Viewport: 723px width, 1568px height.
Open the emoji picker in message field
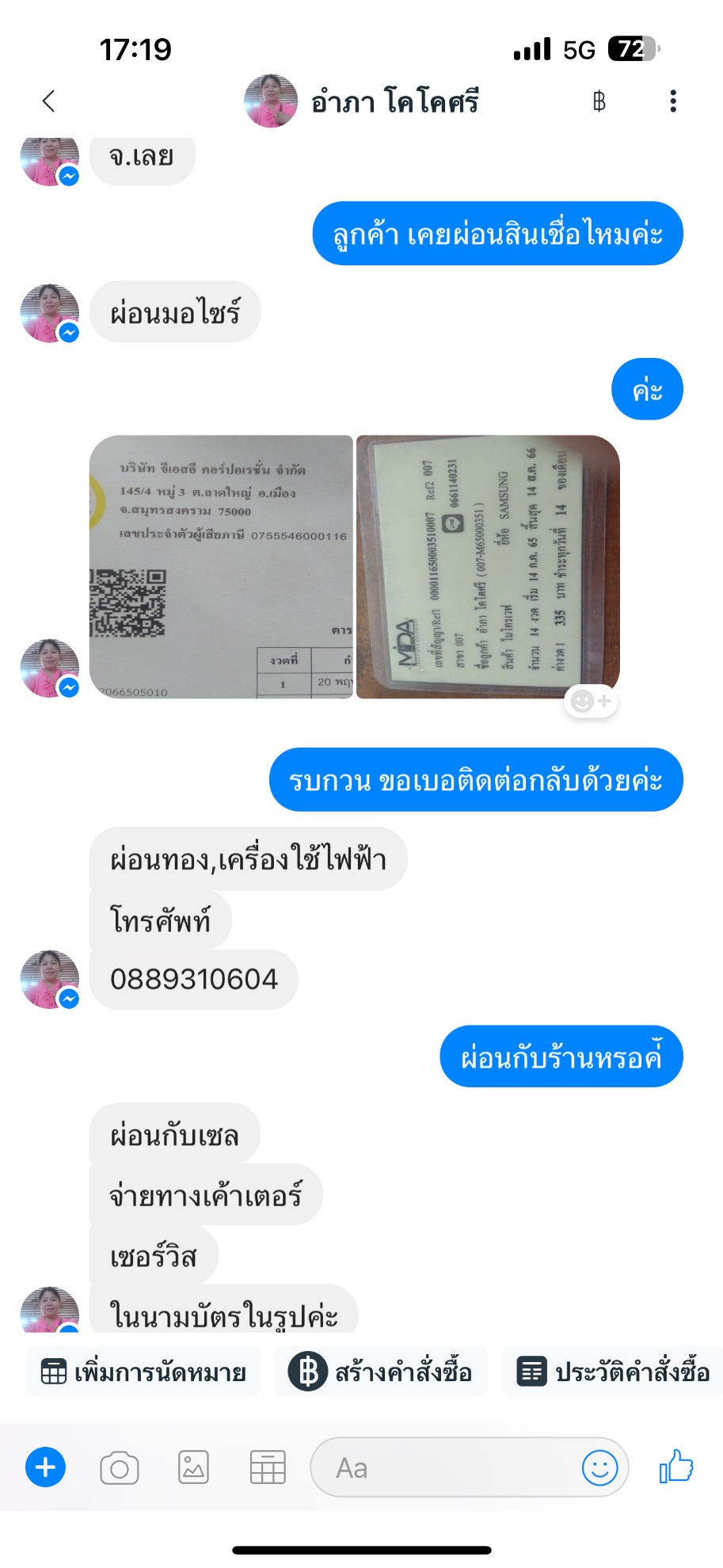599,1467
